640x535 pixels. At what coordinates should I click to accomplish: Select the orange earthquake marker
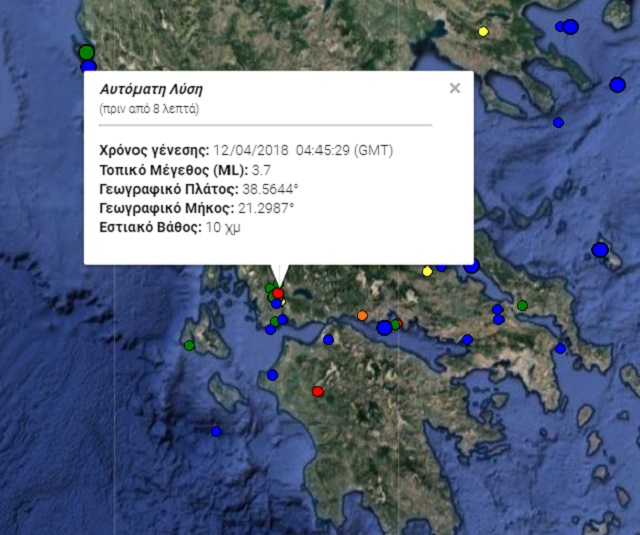point(362,316)
